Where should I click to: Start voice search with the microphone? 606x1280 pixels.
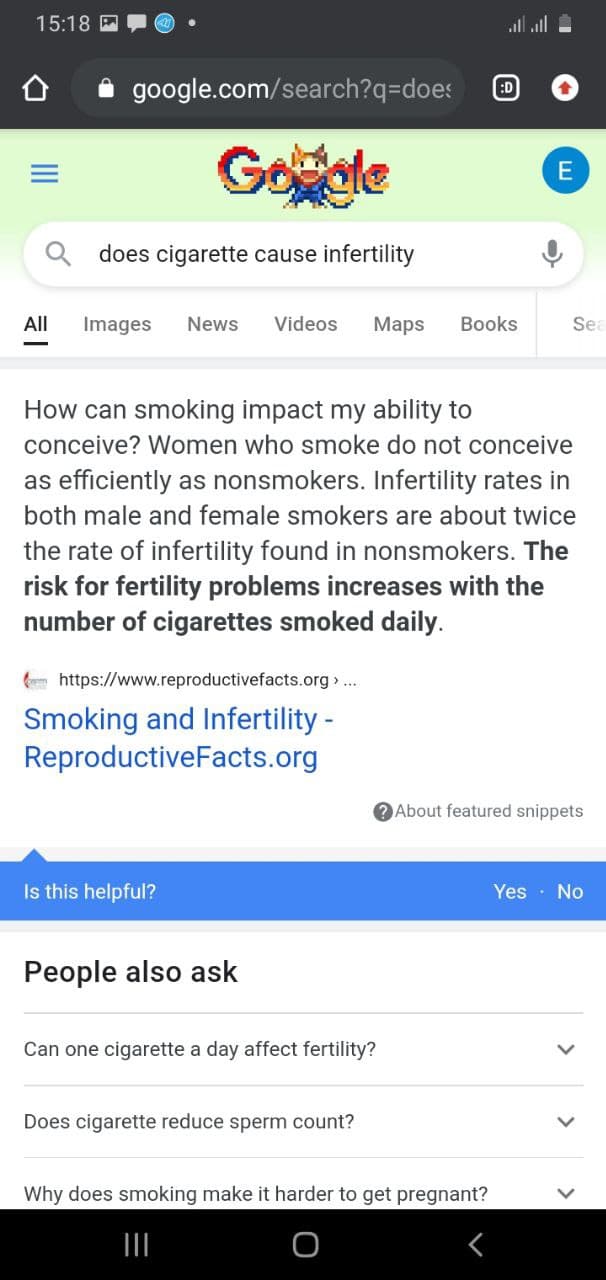click(x=552, y=254)
